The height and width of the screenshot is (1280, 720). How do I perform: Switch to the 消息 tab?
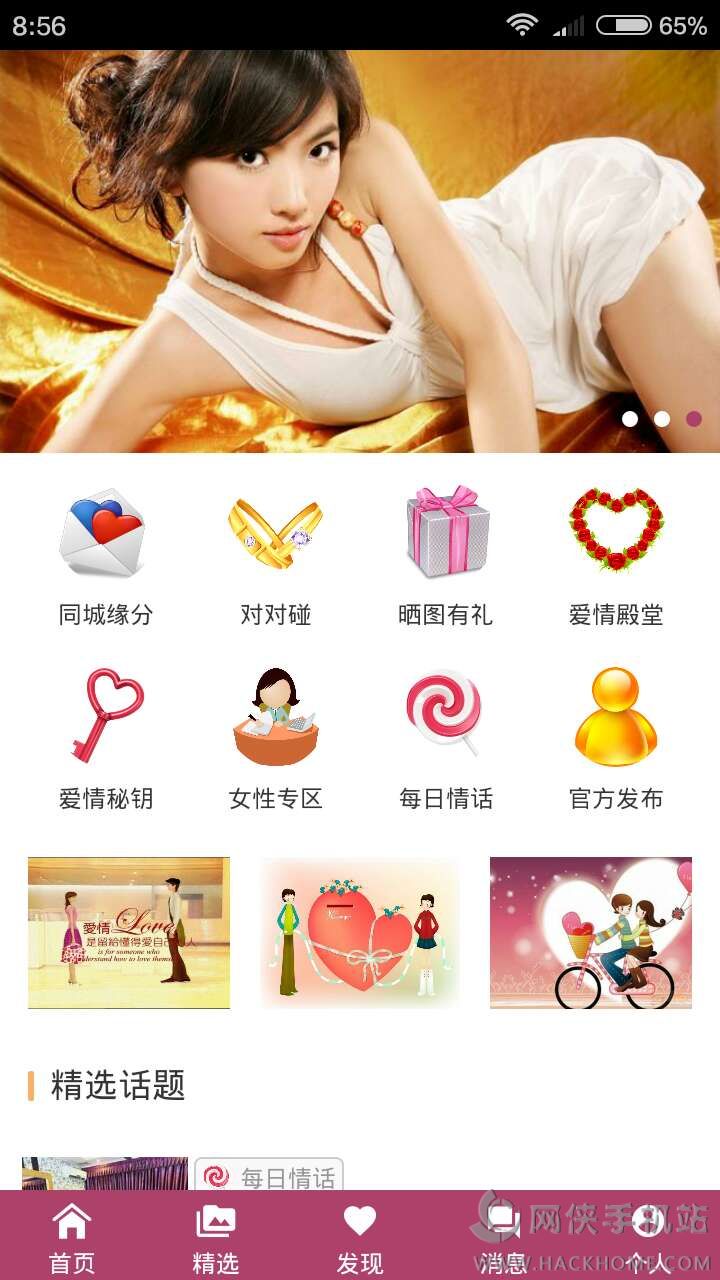(503, 1238)
